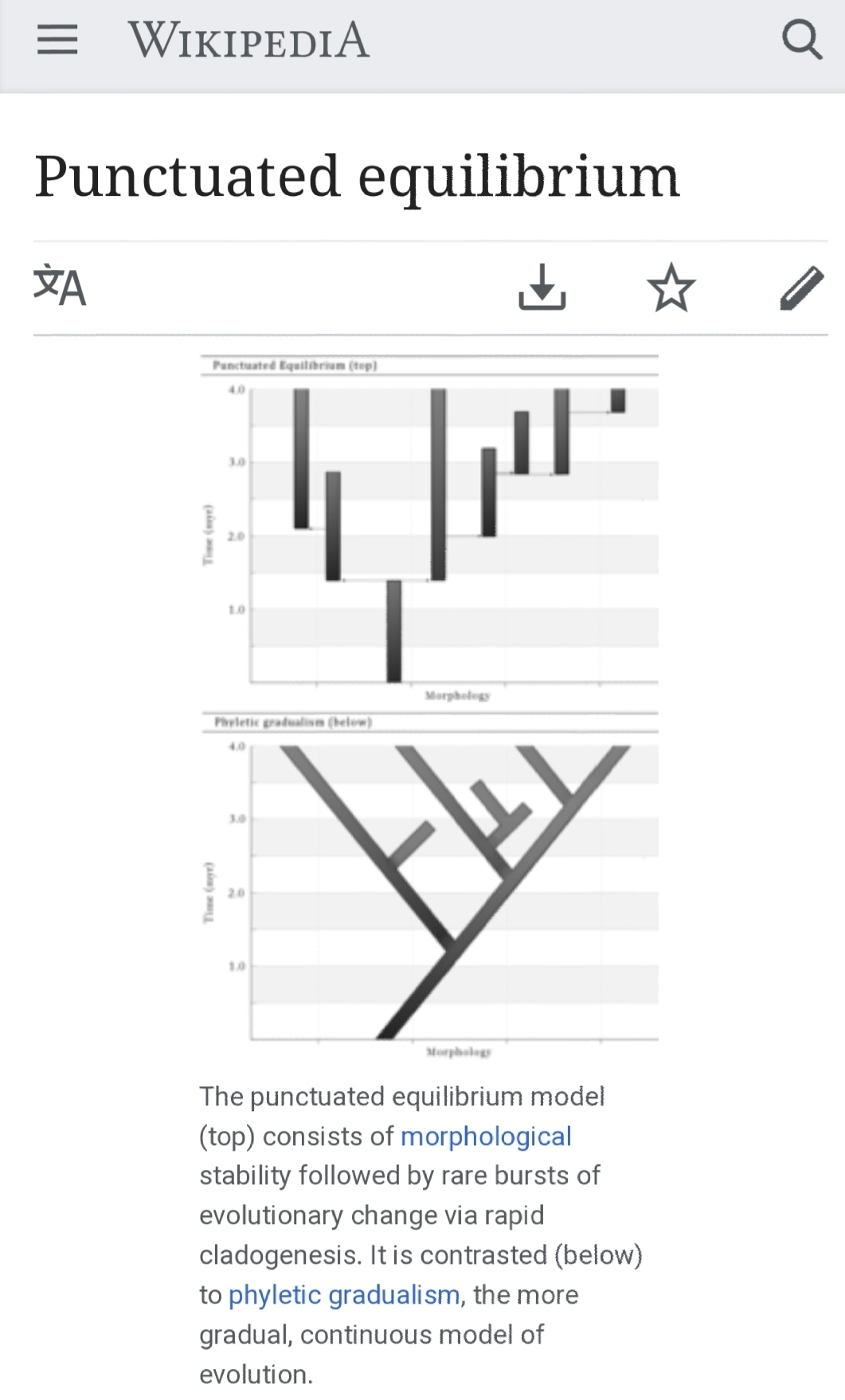Follow the morphological link
845x1400 pixels.
[486, 1136]
